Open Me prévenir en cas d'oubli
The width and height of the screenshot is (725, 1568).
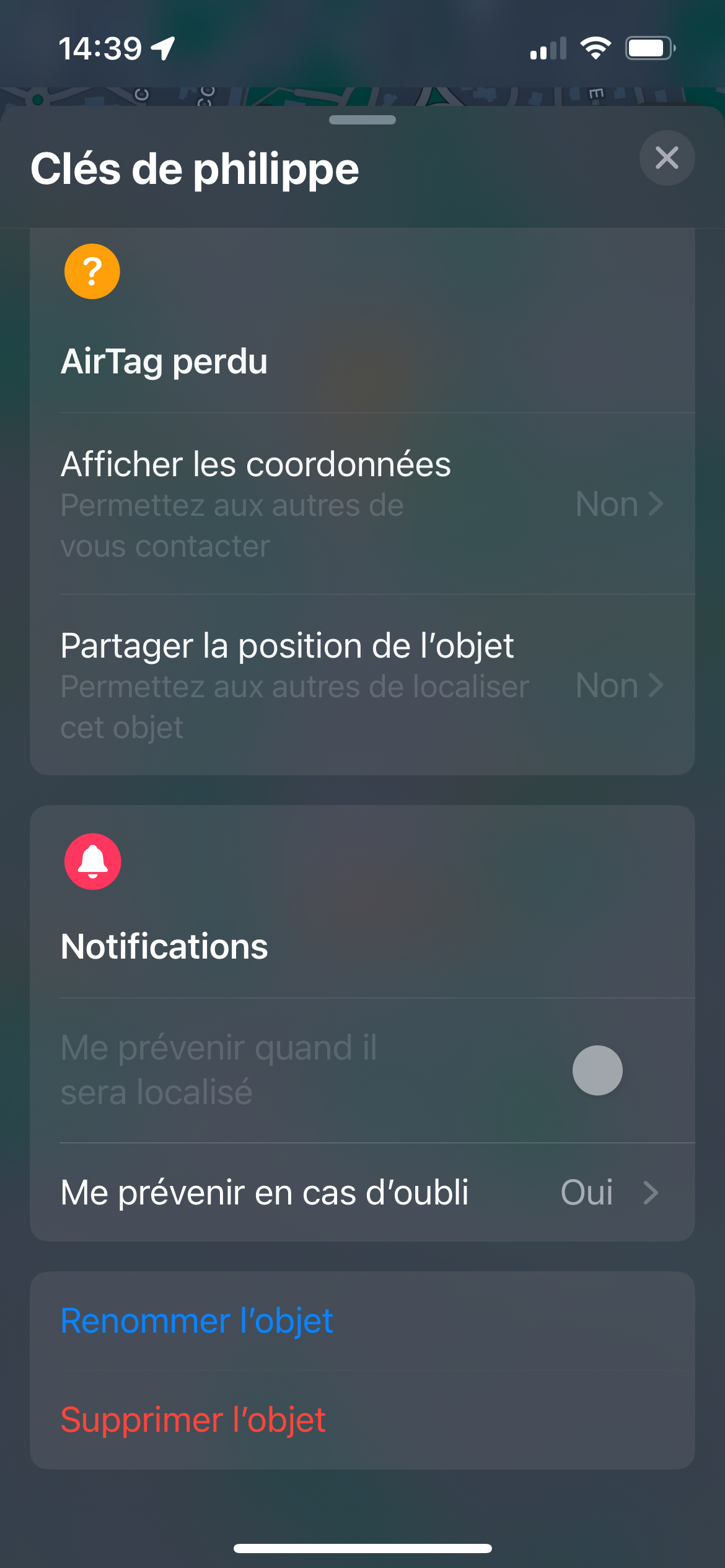[x=362, y=1192]
